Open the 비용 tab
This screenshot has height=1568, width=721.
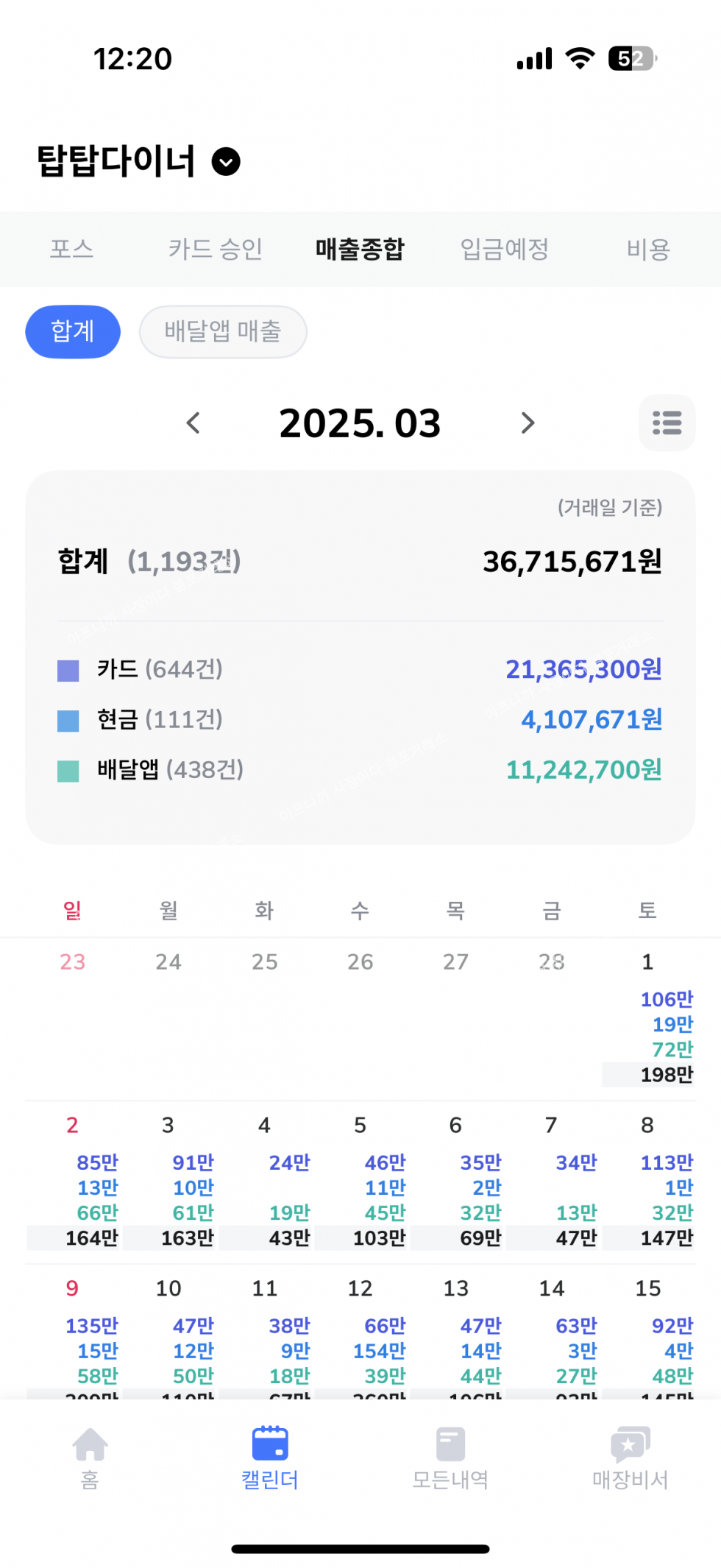click(x=648, y=249)
